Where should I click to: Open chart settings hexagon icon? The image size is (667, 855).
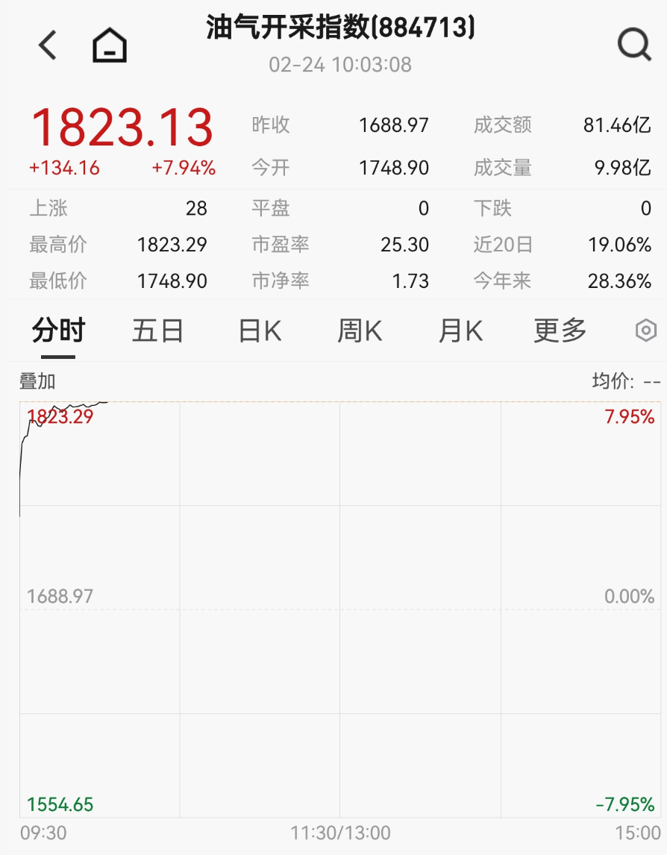point(646,331)
